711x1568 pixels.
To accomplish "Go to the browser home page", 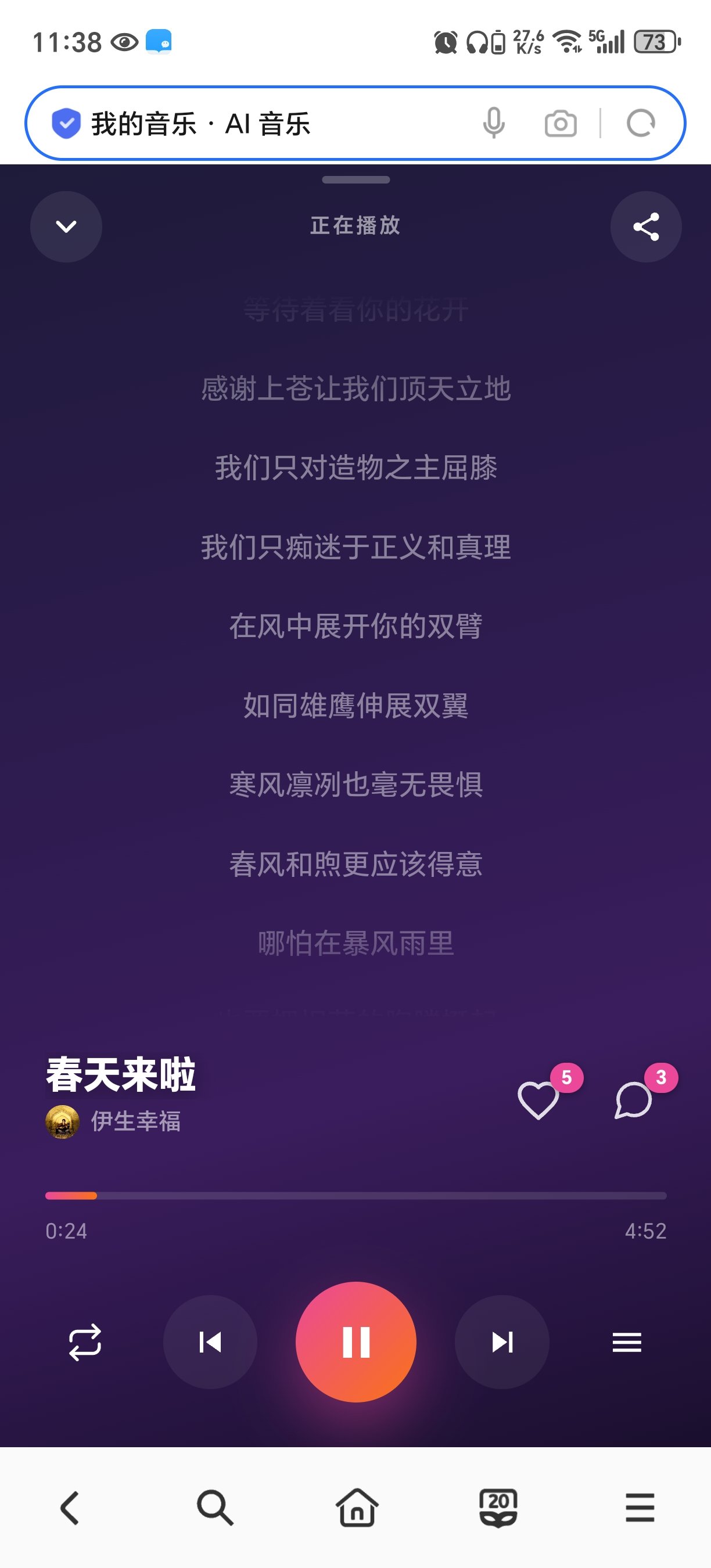I will tap(357, 1508).
